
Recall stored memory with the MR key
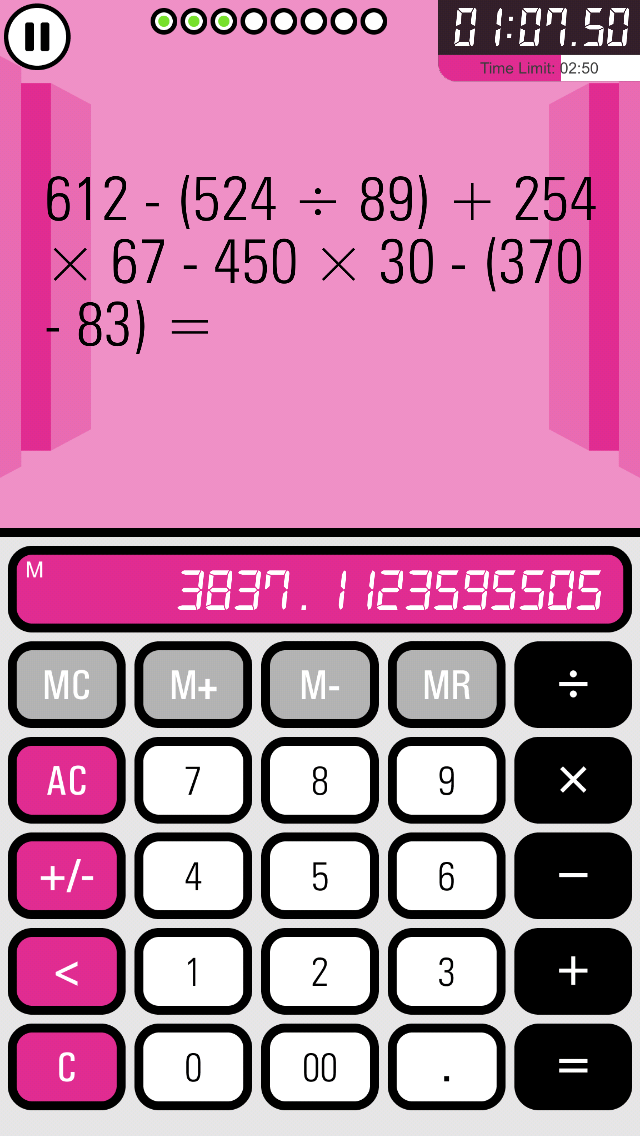446,685
